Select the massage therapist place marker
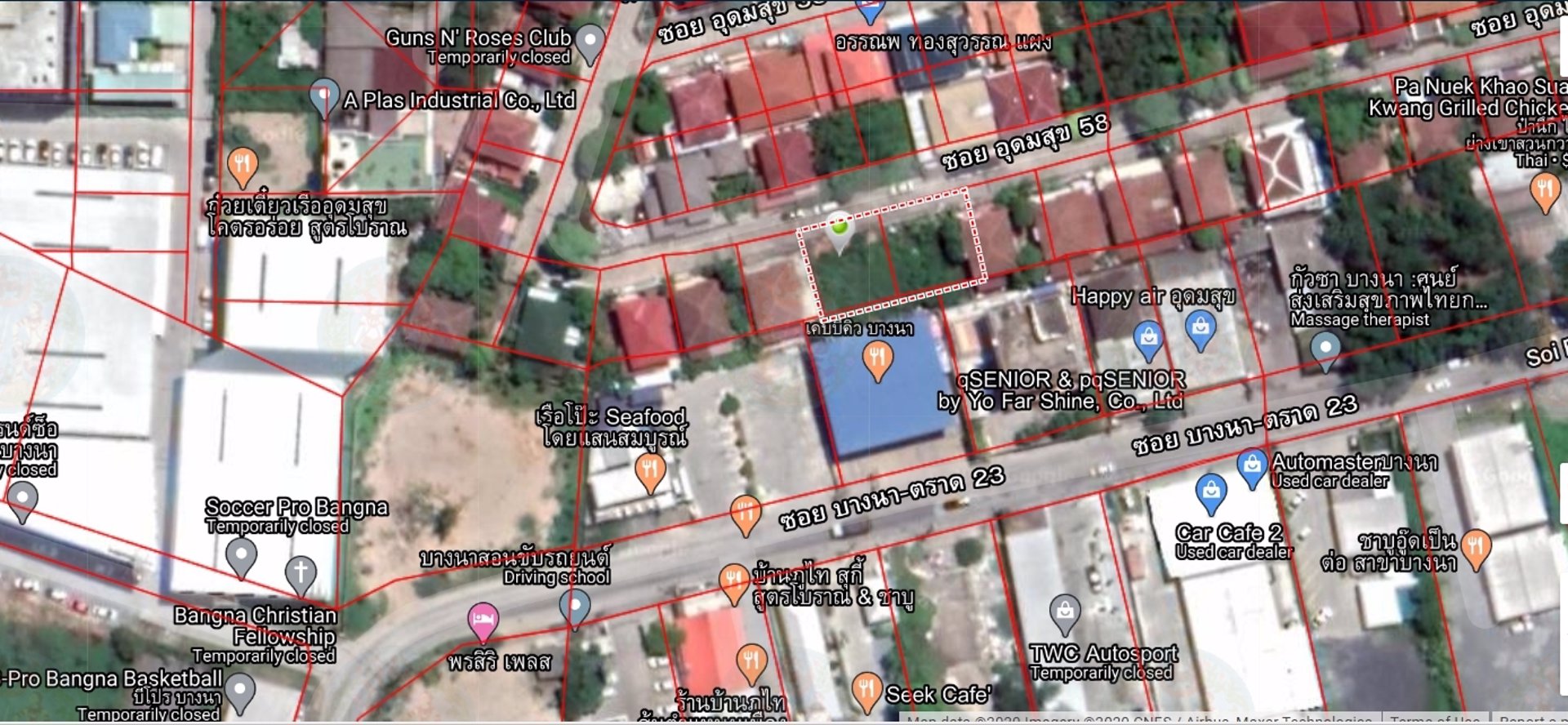Viewport: 1568px width, 725px height. click(1325, 349)
